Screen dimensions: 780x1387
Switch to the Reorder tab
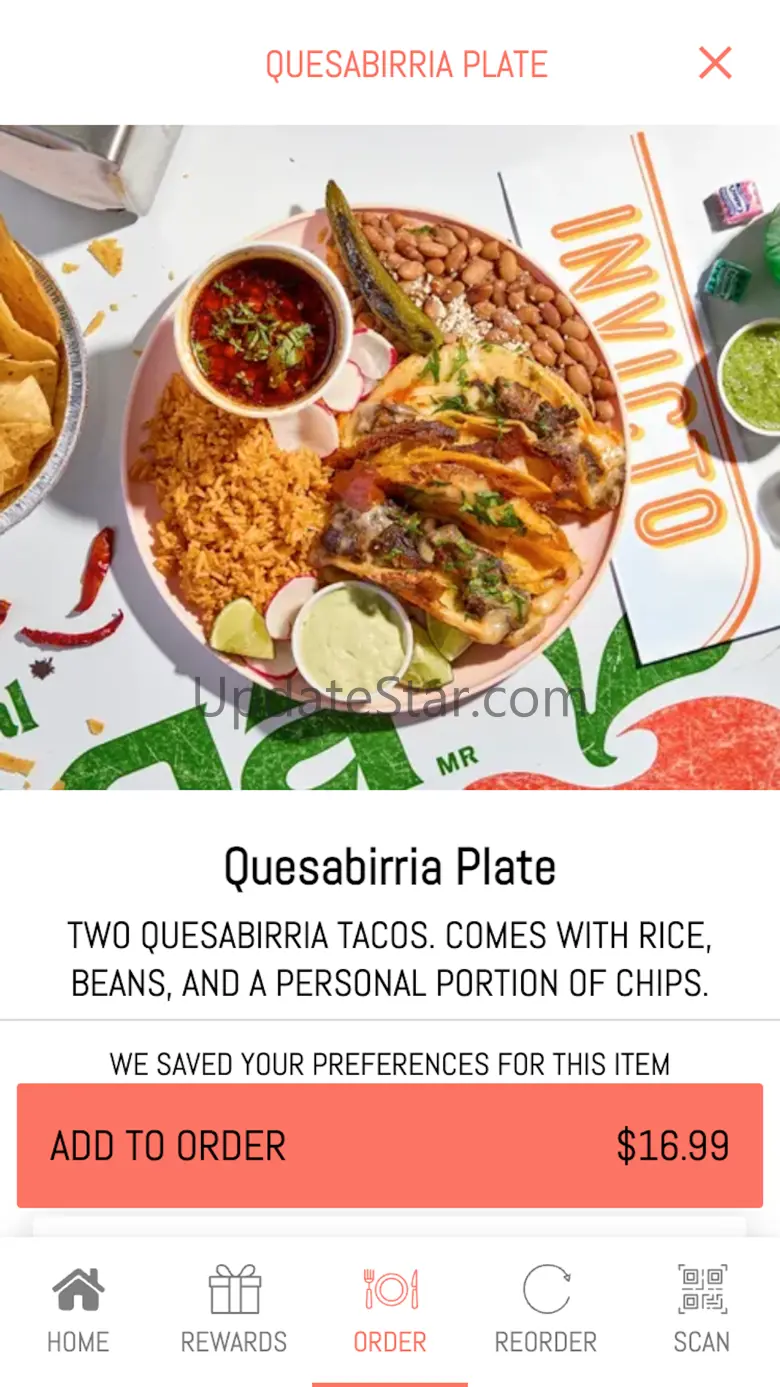pos(546,1310)
